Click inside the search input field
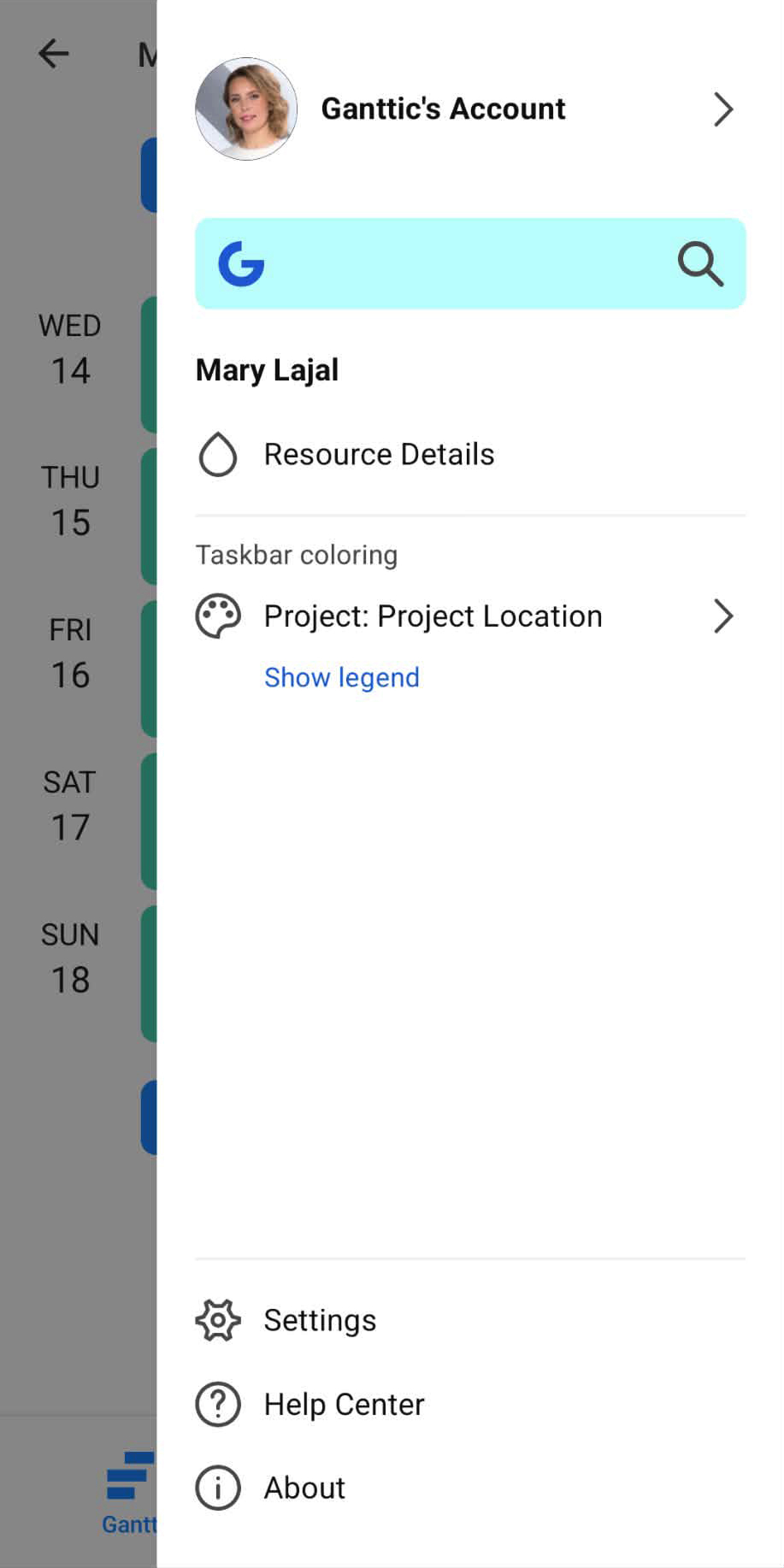The width and height of the screenshot is (784, 1568). (470, 264)
